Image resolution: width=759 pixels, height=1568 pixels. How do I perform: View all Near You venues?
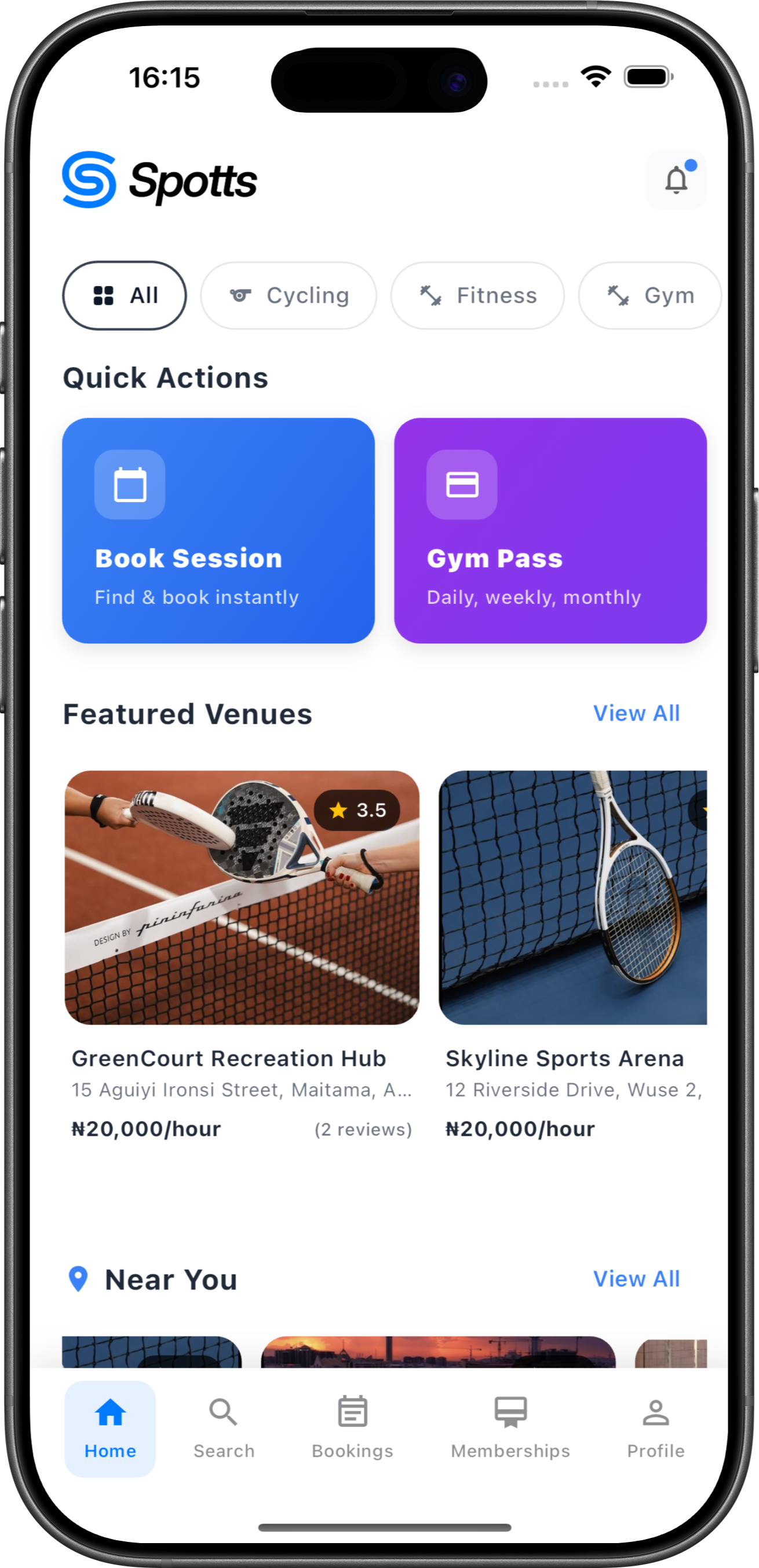(636, 1279)
